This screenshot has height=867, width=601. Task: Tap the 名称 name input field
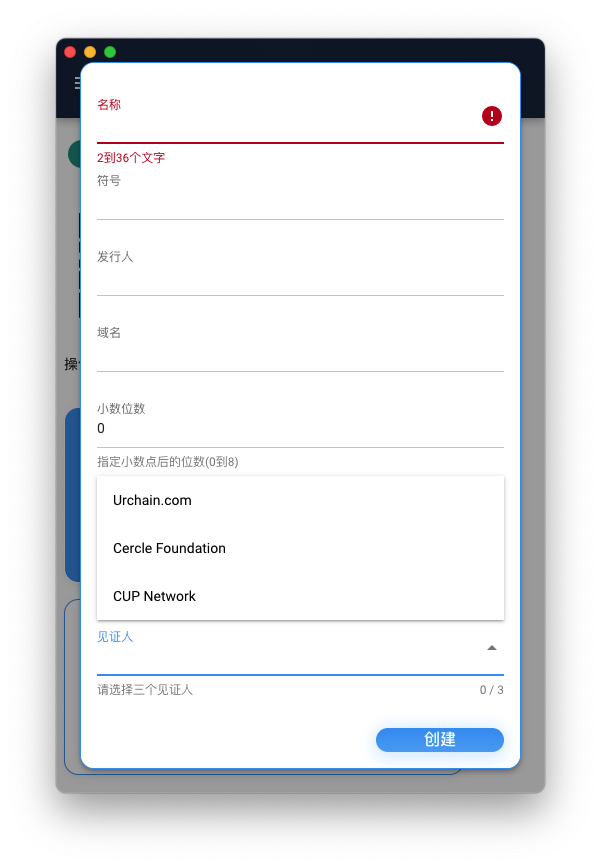coord(285,126)
